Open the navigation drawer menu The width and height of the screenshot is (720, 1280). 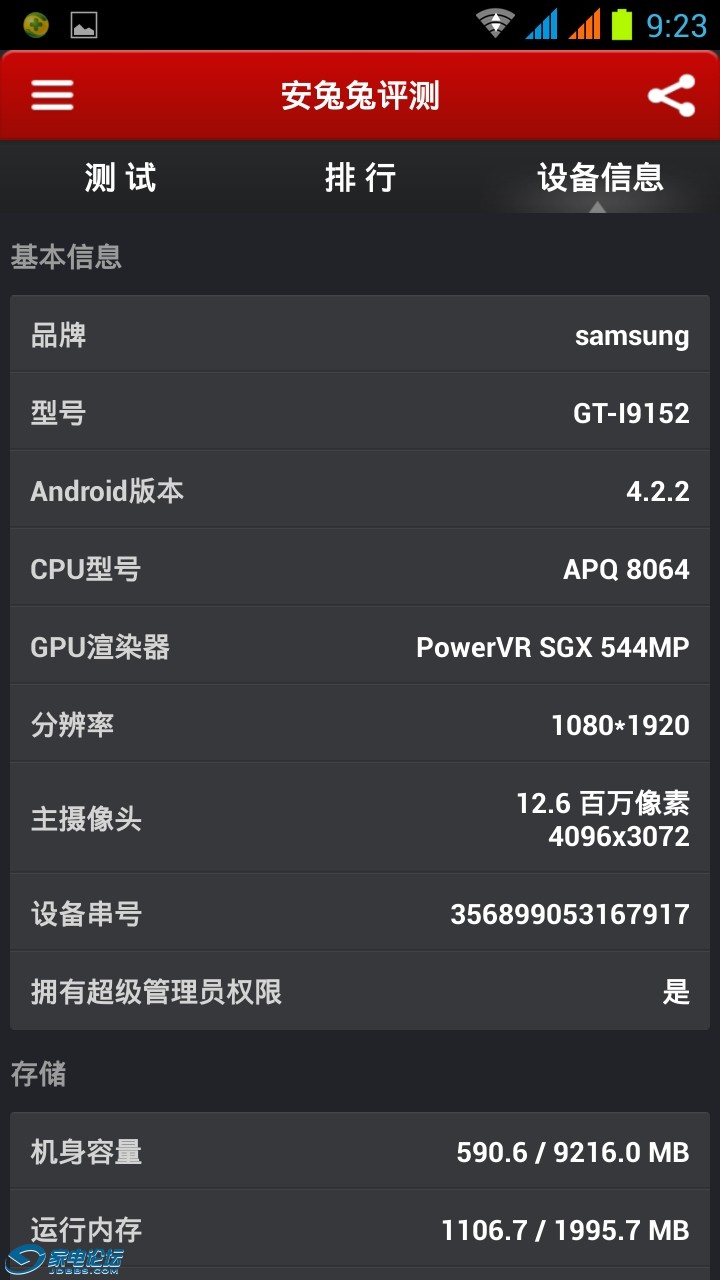coord(52,95)
